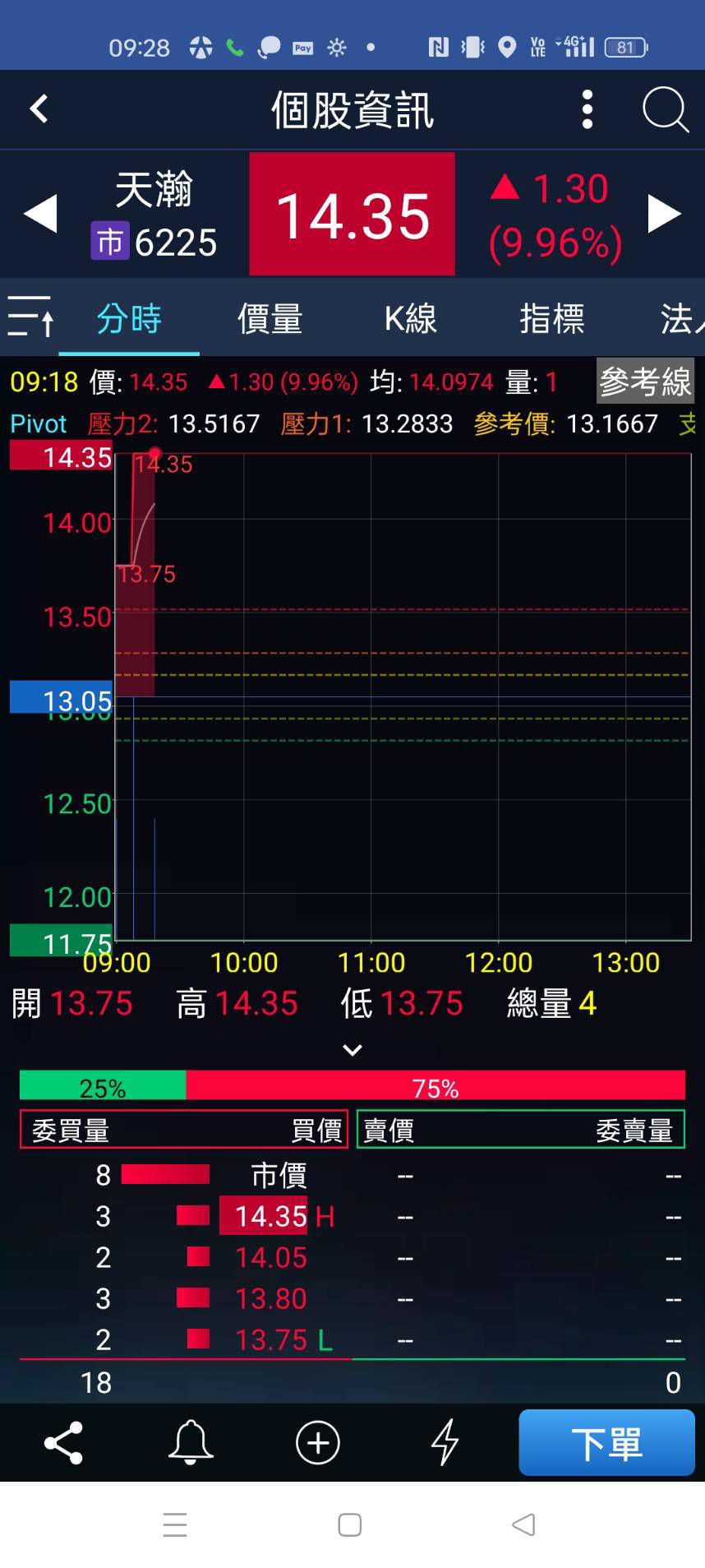Open the three-dot overflow menu
This screenshot has width=705, height=1568.
[x=587, y=109]
